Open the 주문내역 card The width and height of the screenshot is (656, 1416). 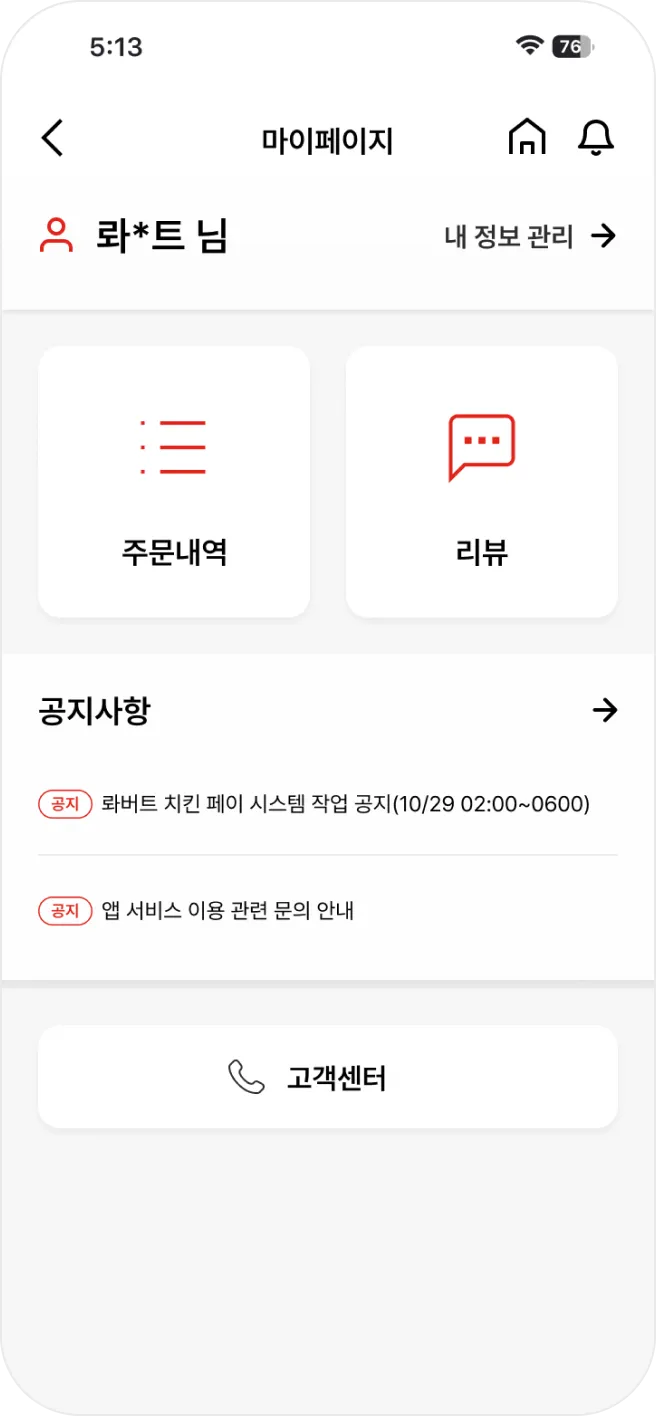click(x=174, y=482)
